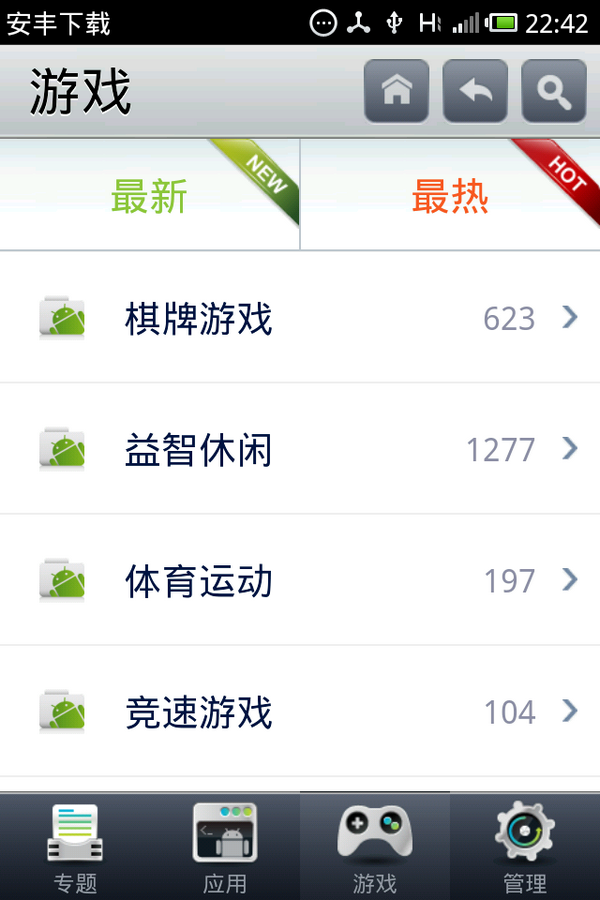Open the 竞速游戏 category
600x900 pixels.
pyautogui.click(x=300, y=712)
